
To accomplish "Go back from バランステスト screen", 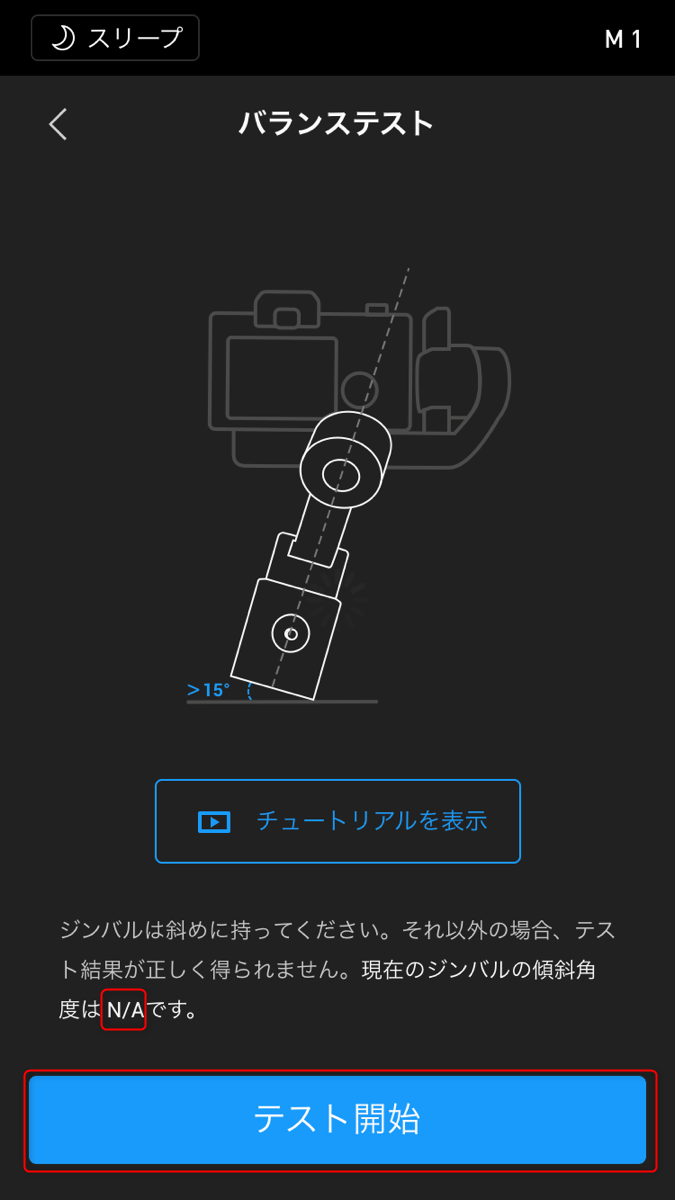I will (58, 124).
